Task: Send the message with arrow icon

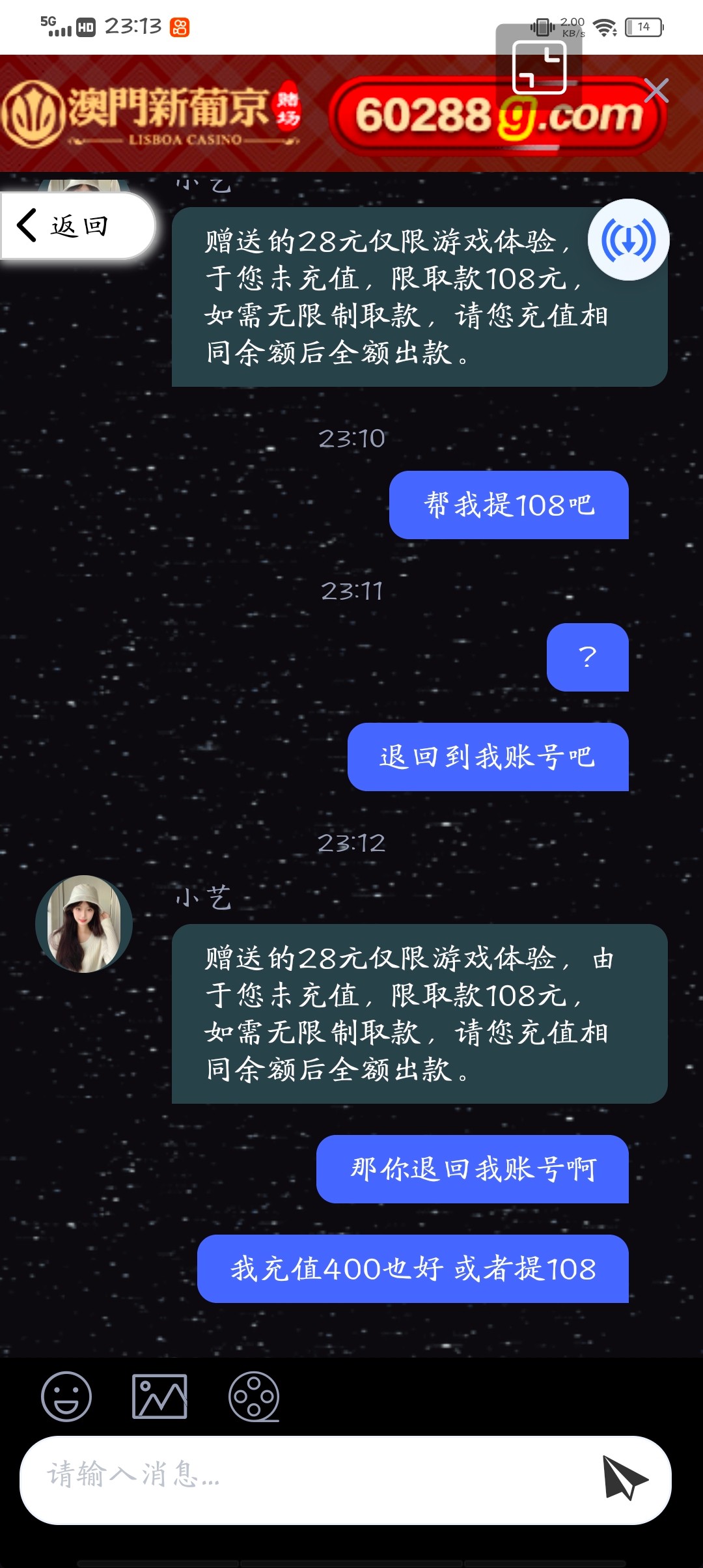Action: (624, 1478)
